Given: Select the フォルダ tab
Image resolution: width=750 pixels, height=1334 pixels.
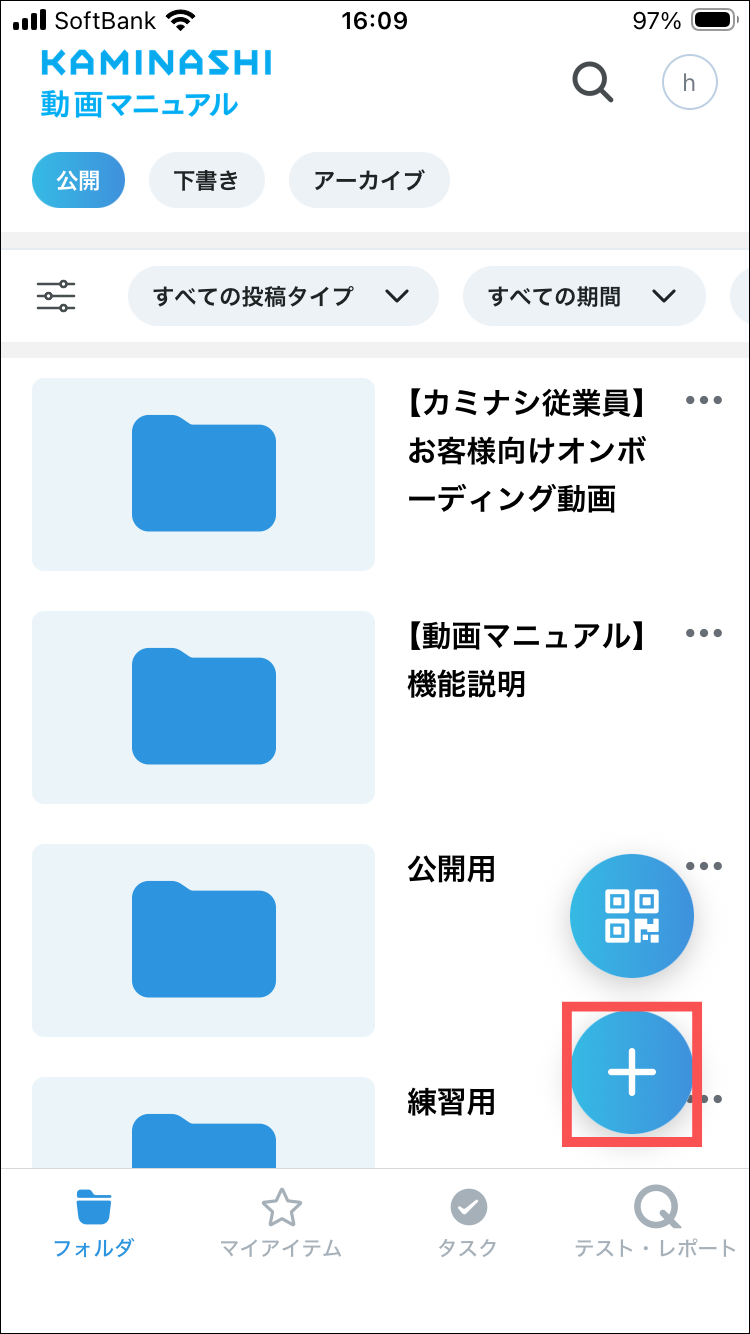Looking at the screenshot, I should pos(94,1222).
